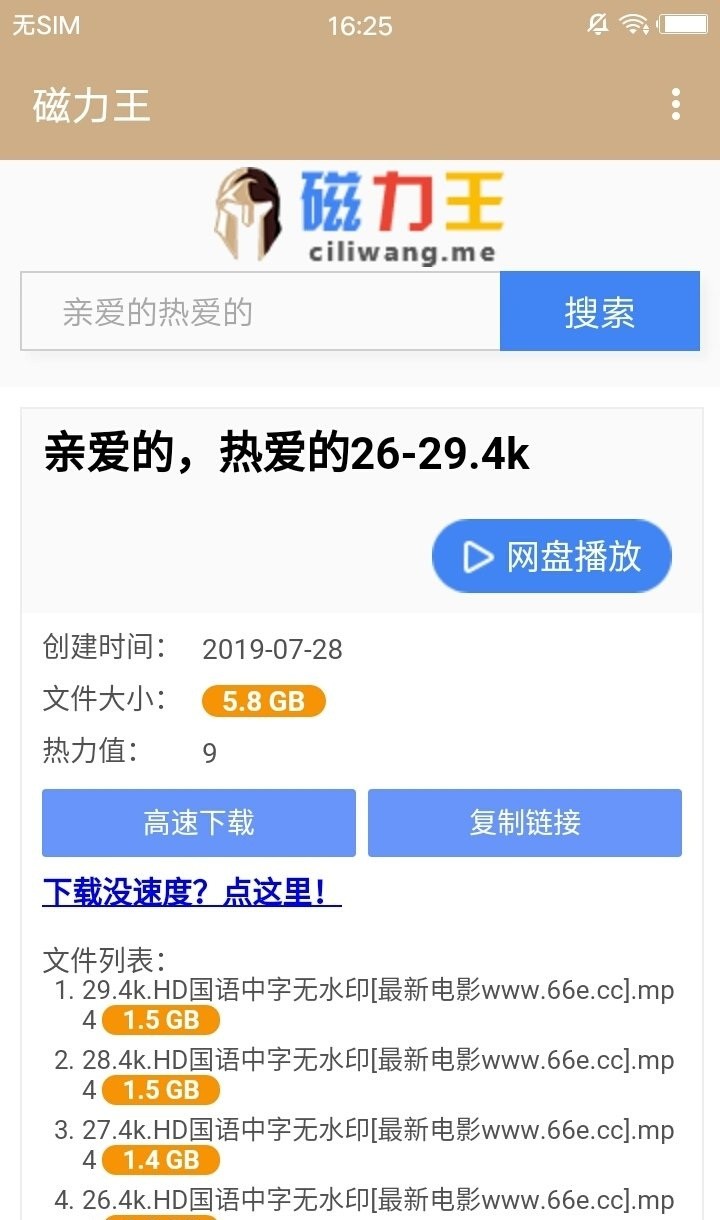Tap the 5.8 GB file size badge
This screenshot has height=1220, width=720.
pyautogui.click(x=262, y=701)
